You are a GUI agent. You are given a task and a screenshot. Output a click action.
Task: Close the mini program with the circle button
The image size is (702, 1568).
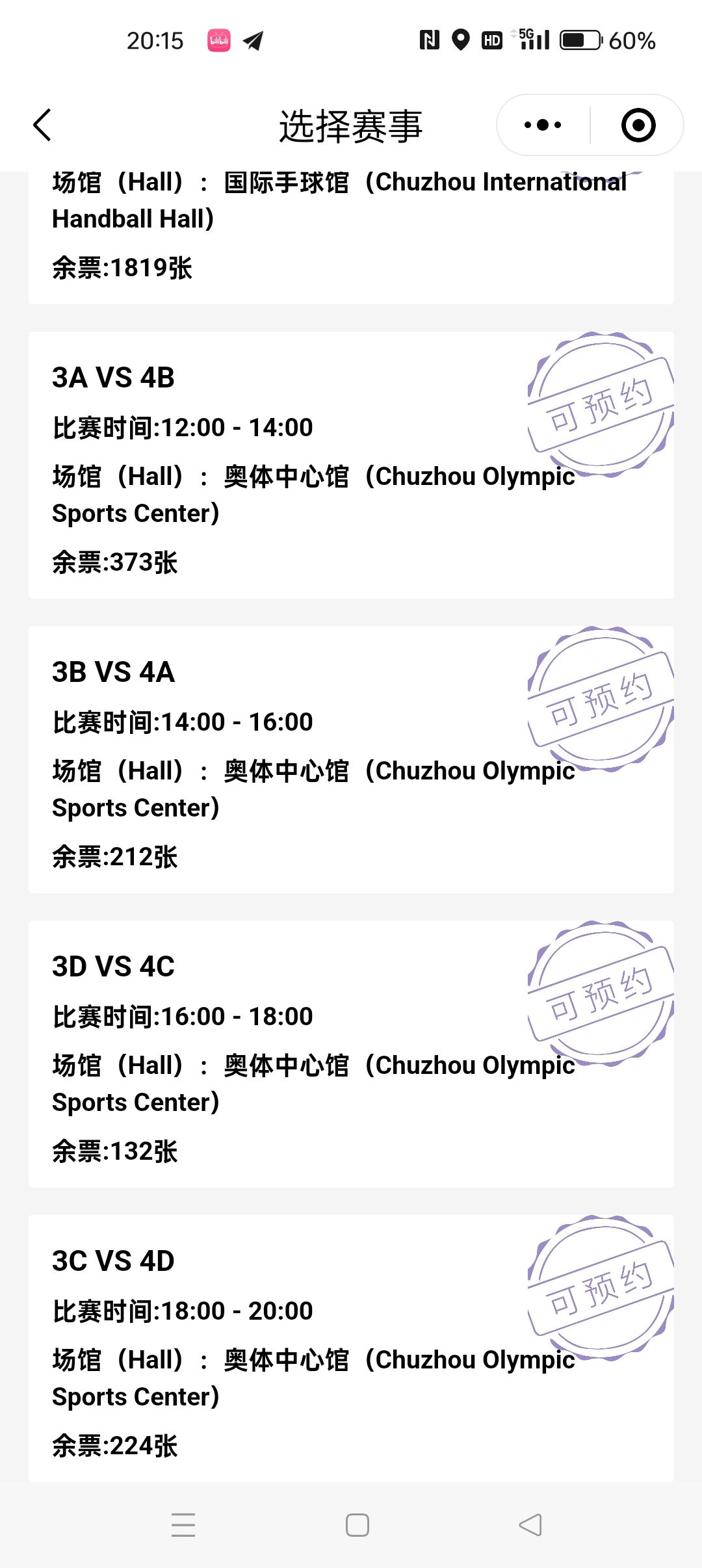(x=638, y=125)
